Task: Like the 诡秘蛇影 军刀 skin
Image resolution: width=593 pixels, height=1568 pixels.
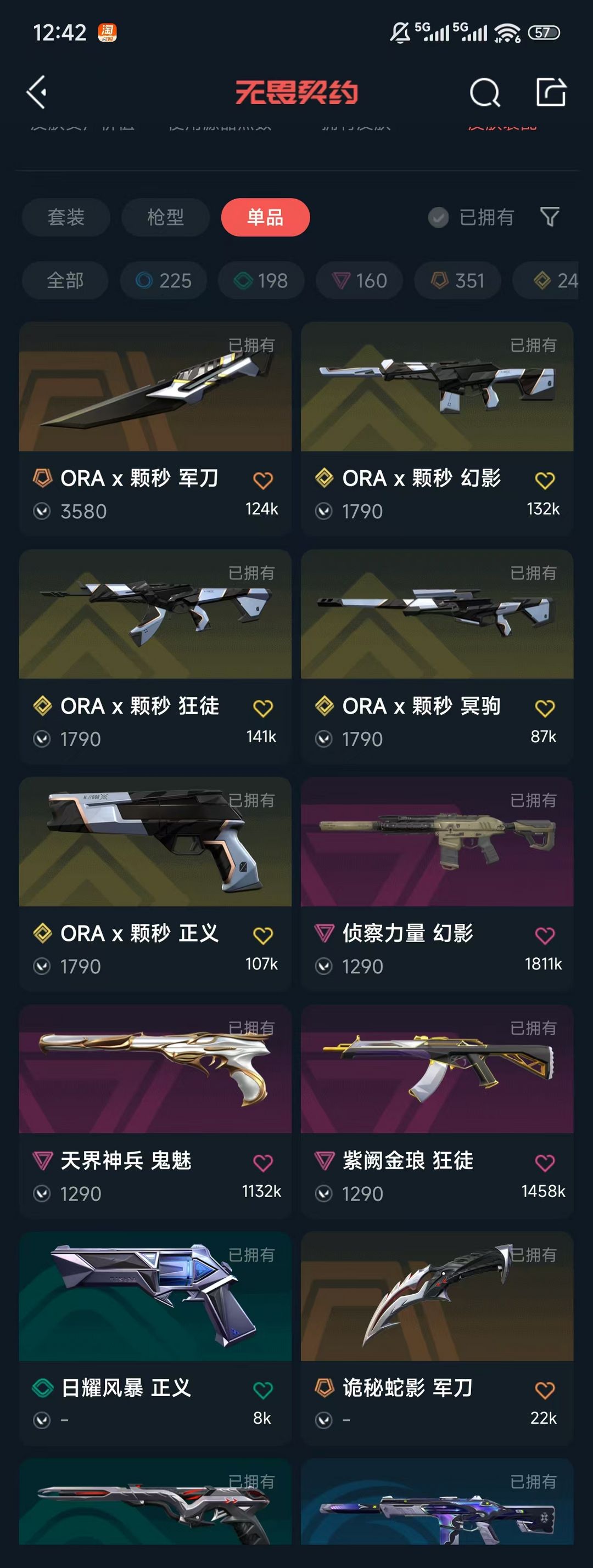Action: [x=545, y=1390]
